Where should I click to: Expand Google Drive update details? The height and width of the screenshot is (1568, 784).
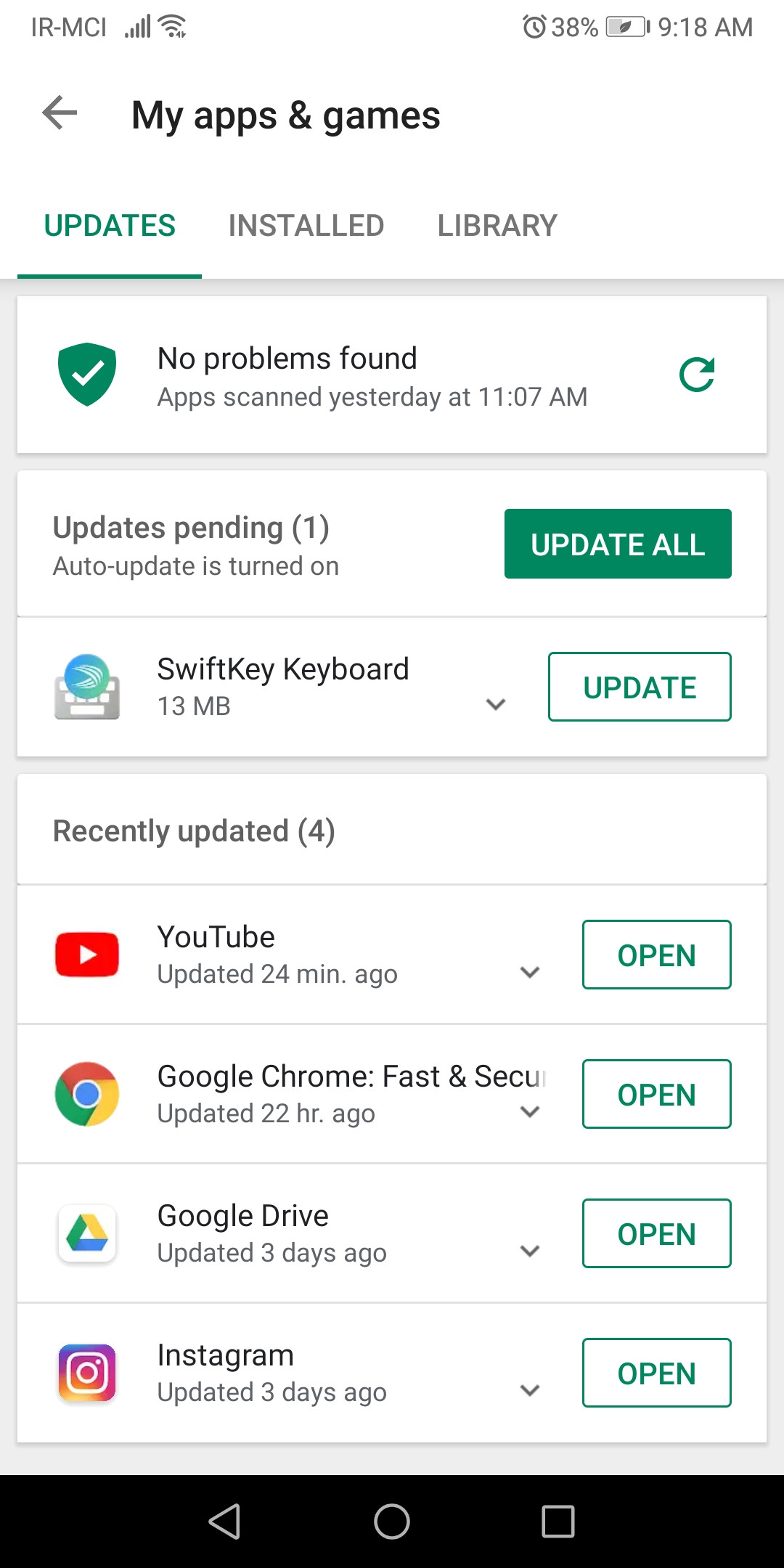pyautogui.click(x=531, y=1251)
